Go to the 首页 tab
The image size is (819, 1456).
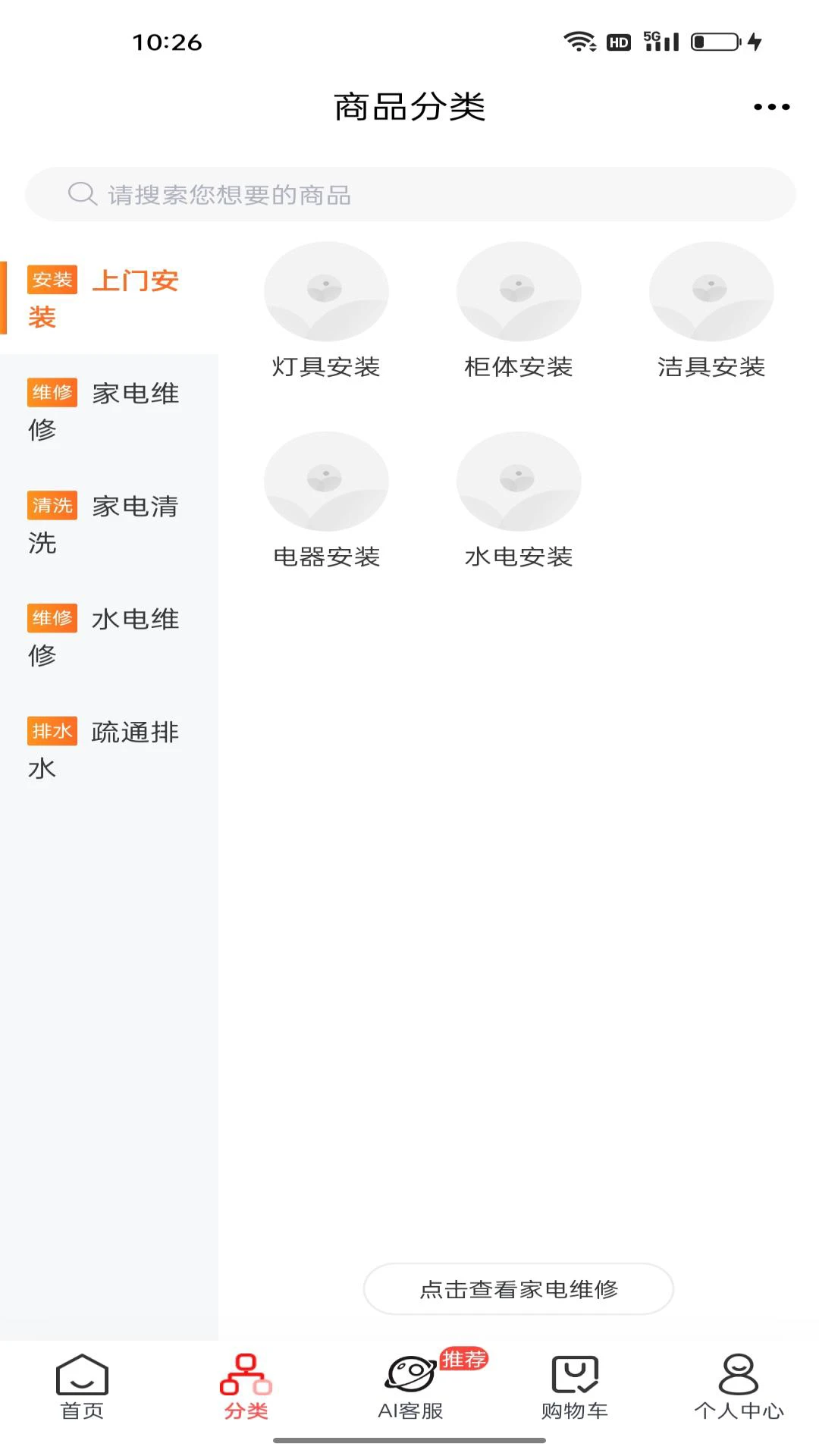82,1388
